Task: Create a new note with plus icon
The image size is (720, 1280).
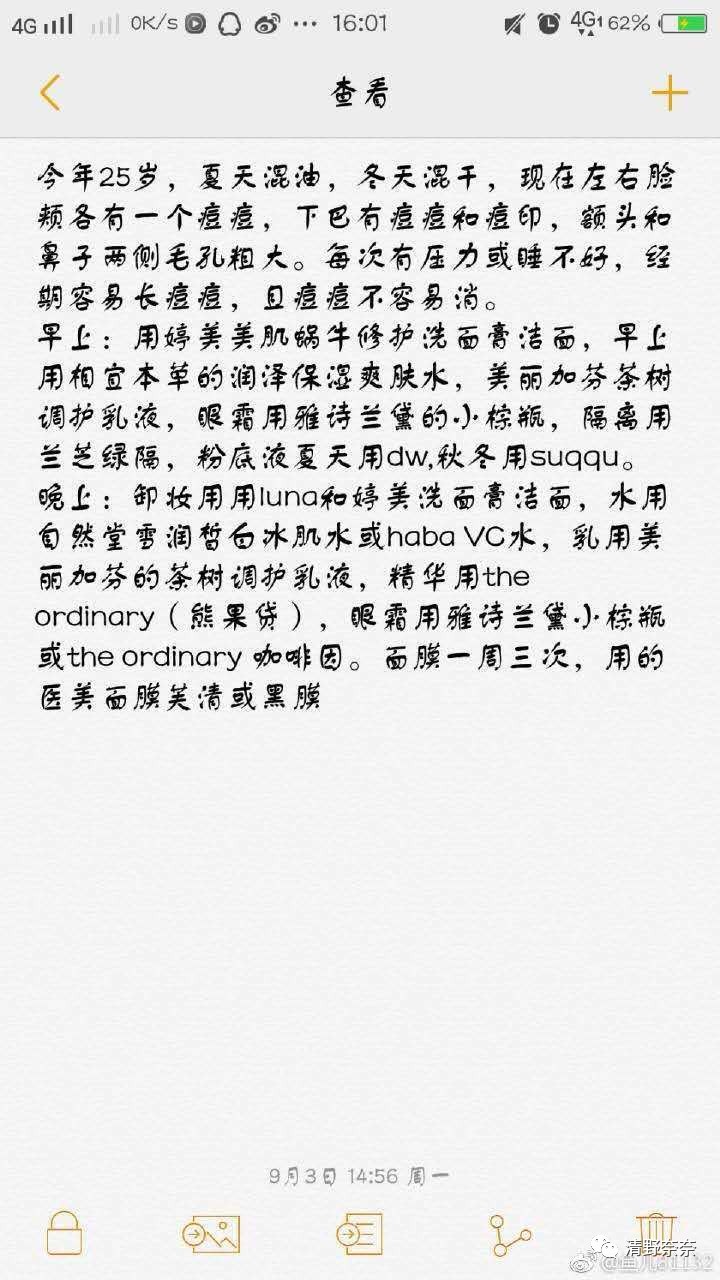Action: (x=669, y=93)
